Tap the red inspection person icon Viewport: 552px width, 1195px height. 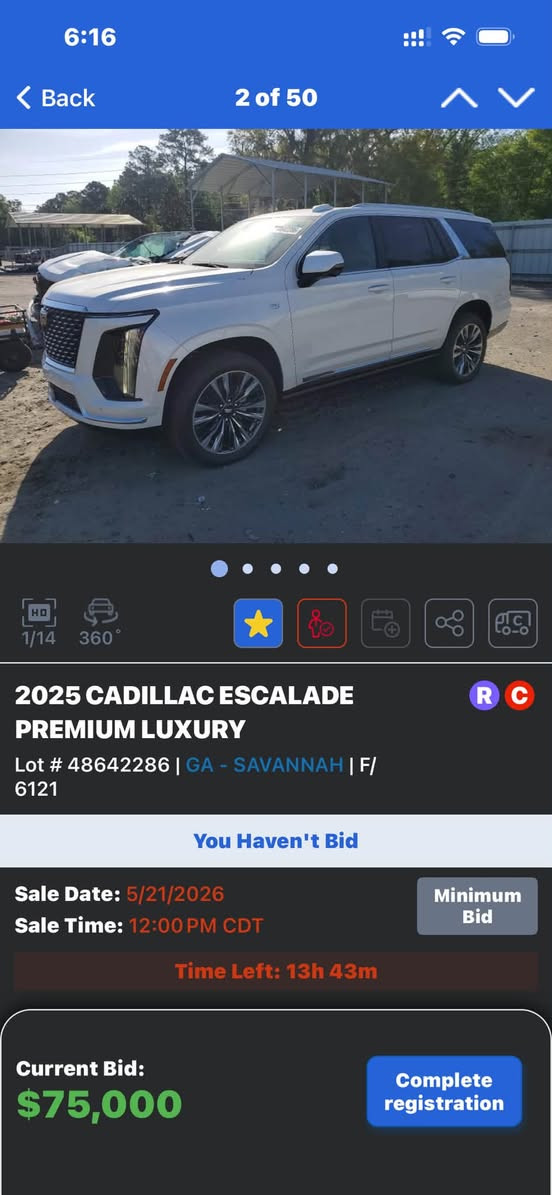point(322,623)
